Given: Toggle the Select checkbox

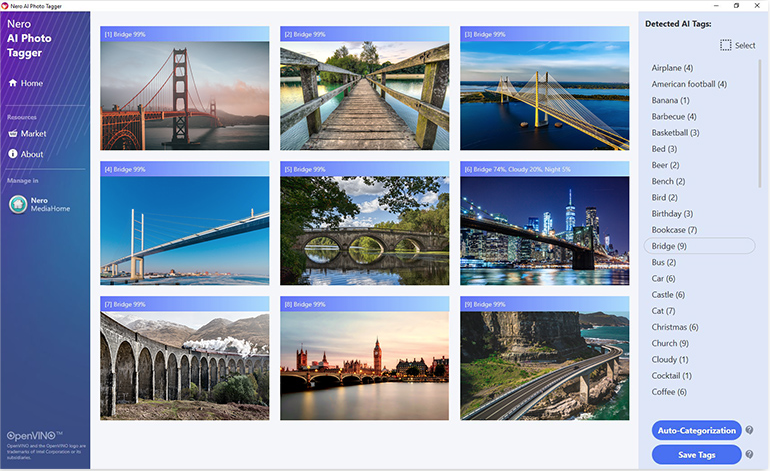Looking at the screenshot, I should coord(726,45).
